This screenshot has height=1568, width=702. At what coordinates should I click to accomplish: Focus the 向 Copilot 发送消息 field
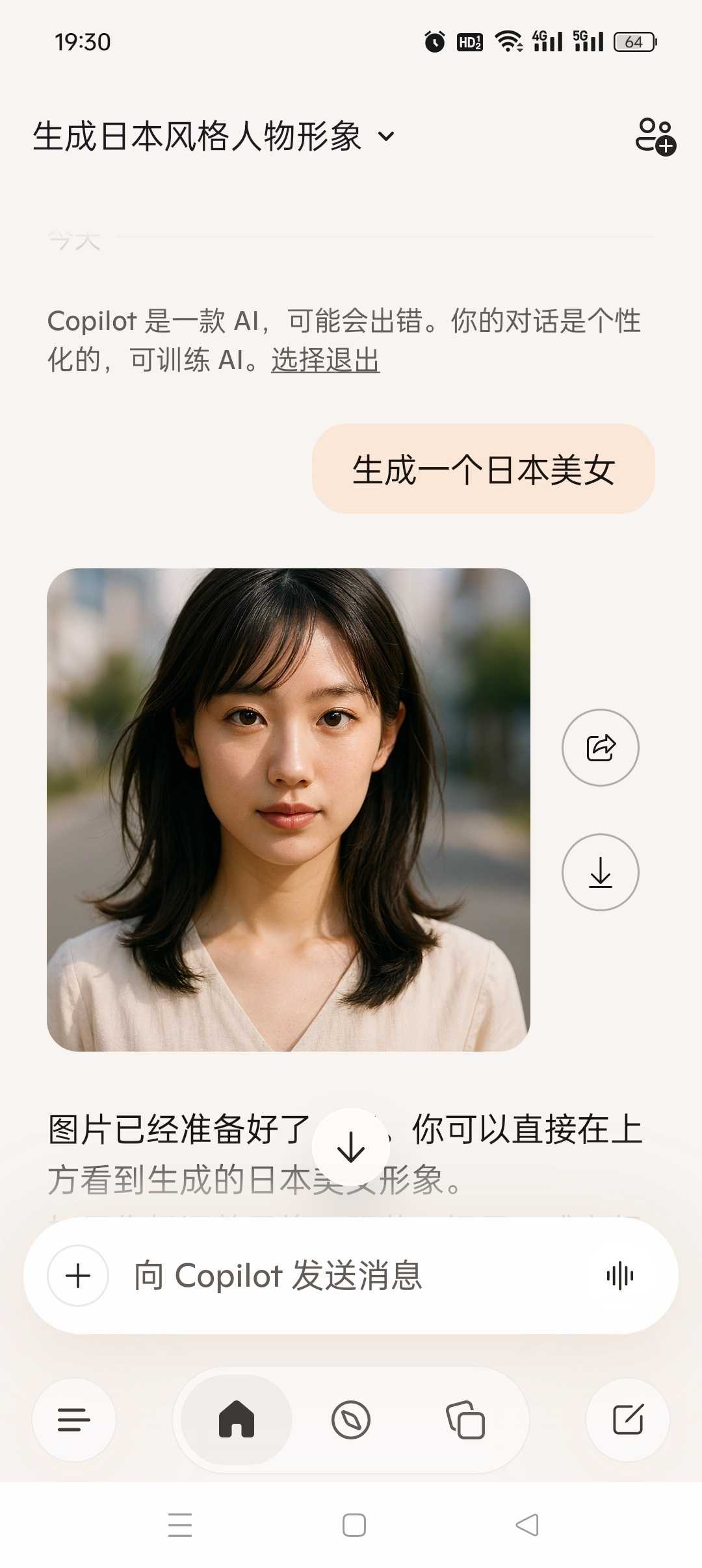351,1276
